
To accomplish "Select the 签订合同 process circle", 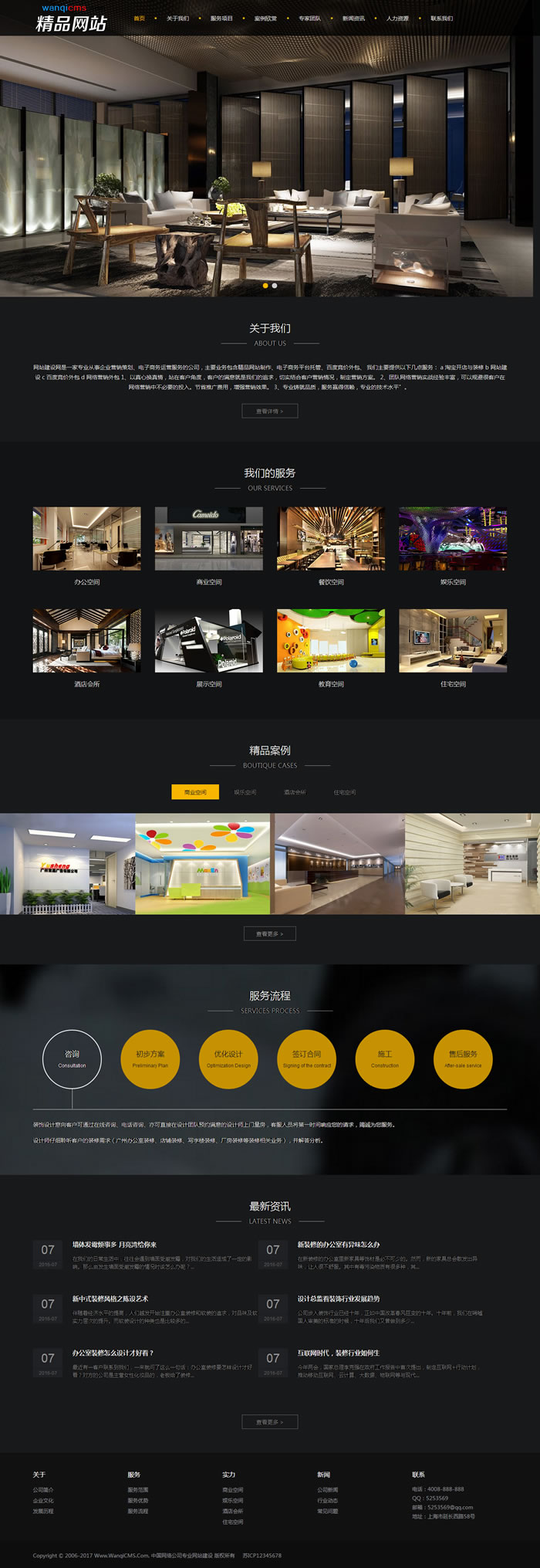I will coord(306,1058).
